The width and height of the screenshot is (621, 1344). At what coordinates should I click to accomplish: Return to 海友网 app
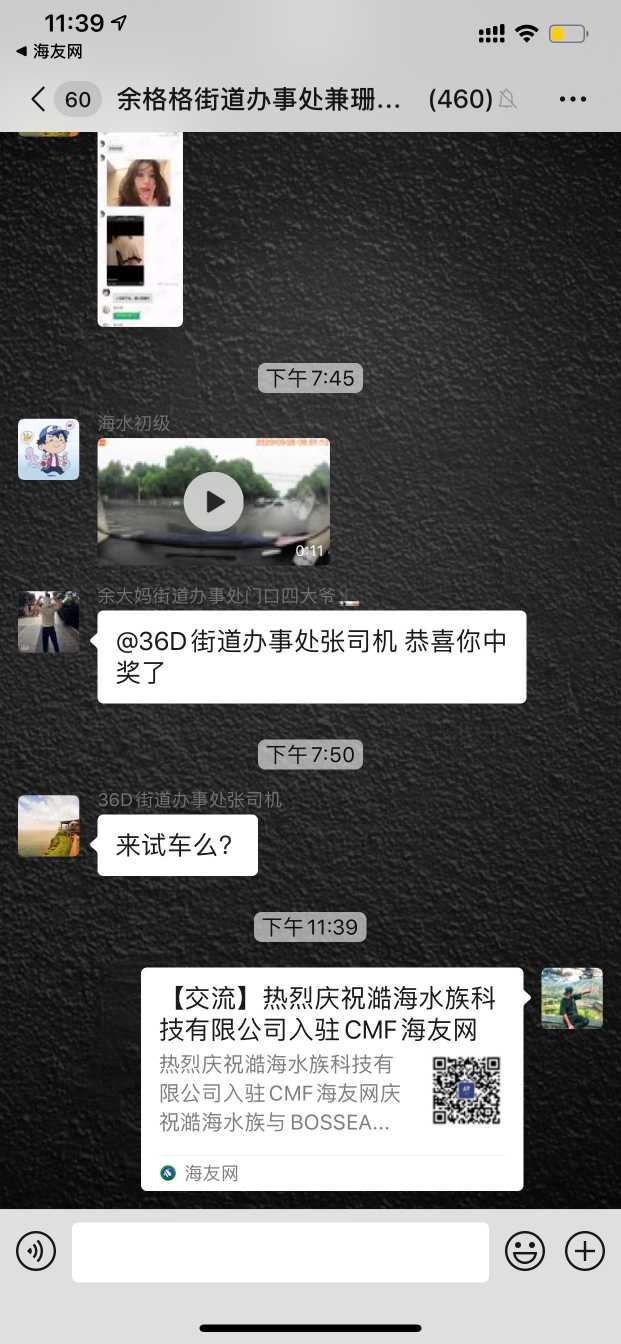[x=49, y=51]
